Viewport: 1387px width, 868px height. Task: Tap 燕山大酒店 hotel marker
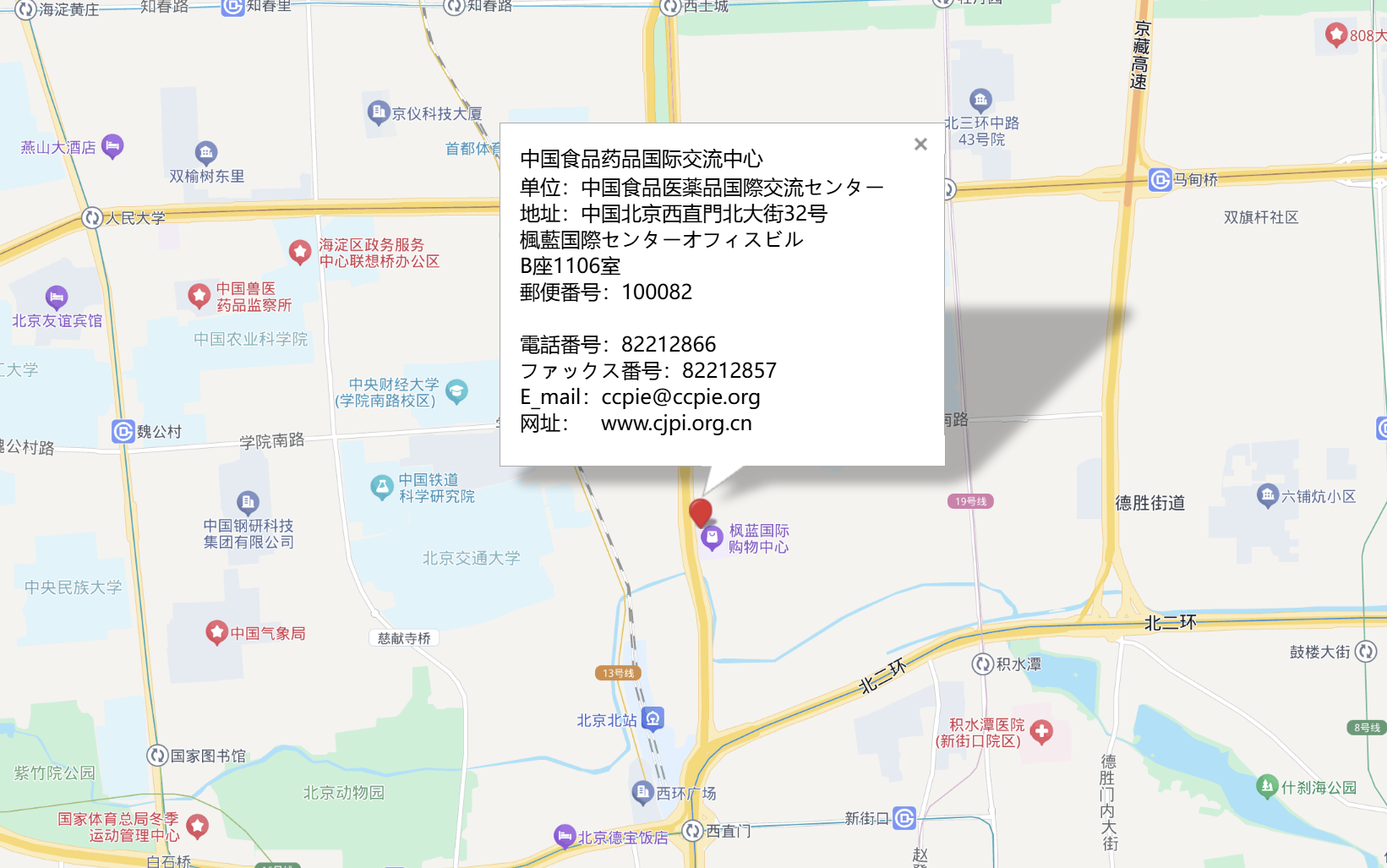click(112, 146)
